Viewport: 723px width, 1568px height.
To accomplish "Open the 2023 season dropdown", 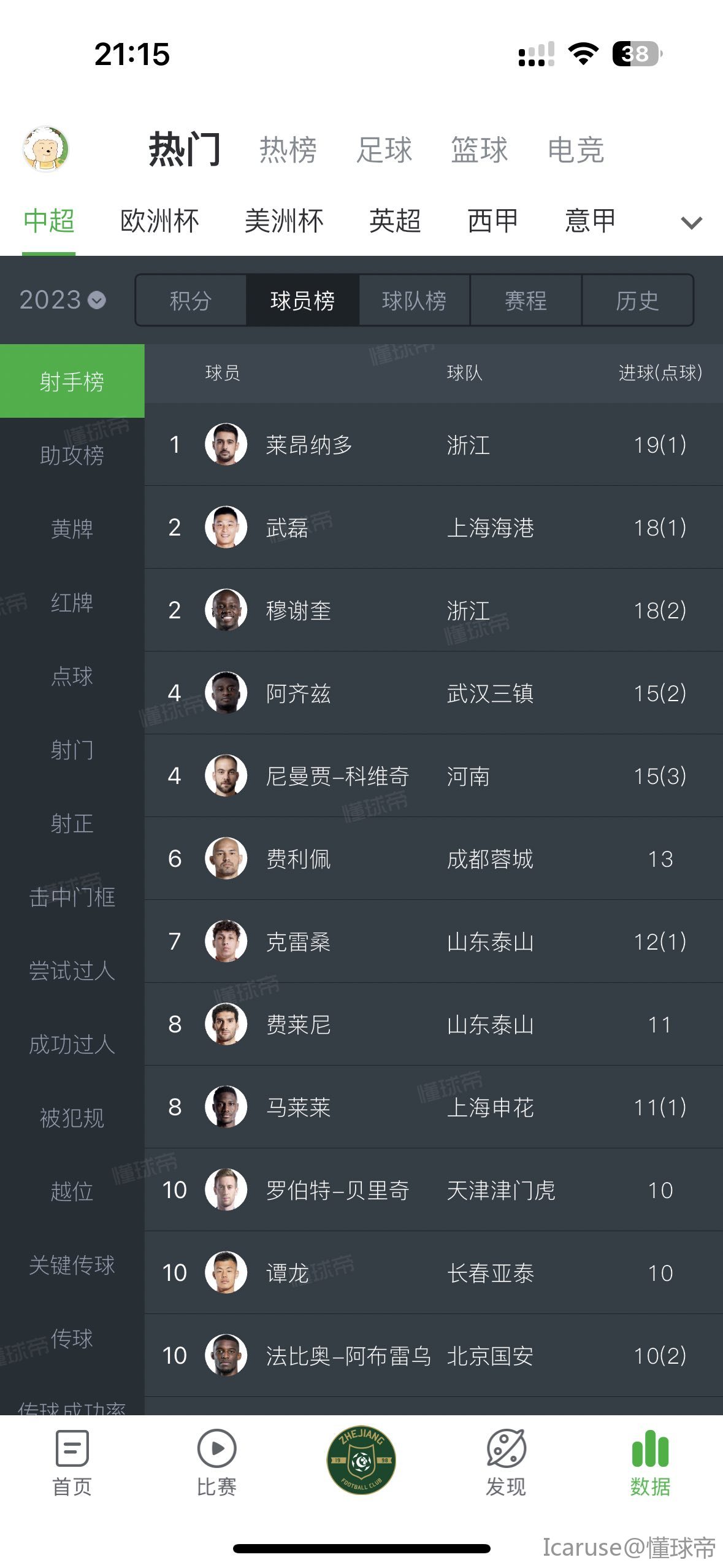I will coord(63,300).
